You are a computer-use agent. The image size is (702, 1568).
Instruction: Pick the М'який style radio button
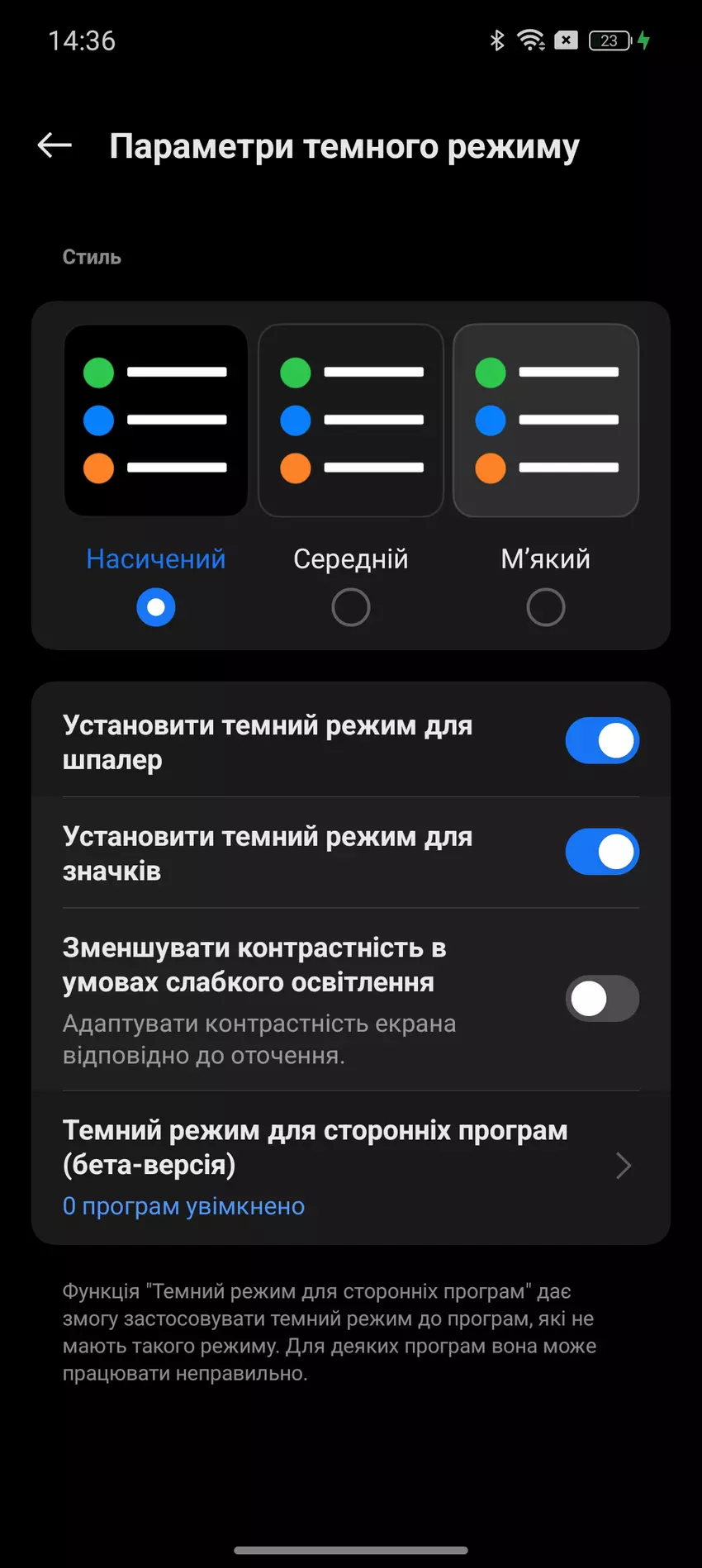click(546, 607)
